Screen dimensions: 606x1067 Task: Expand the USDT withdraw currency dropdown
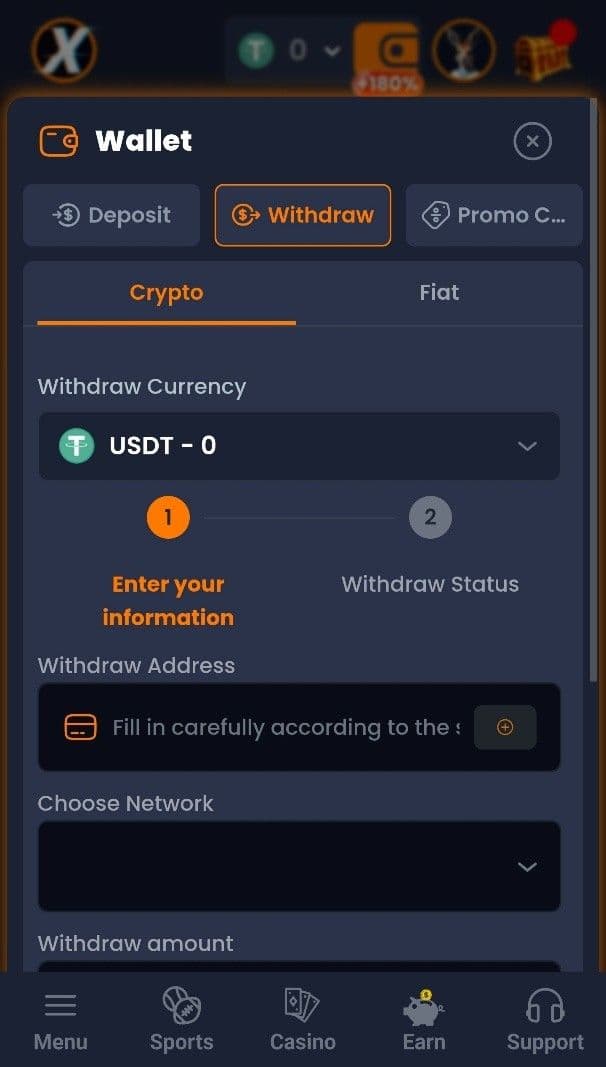coord(299,446)
